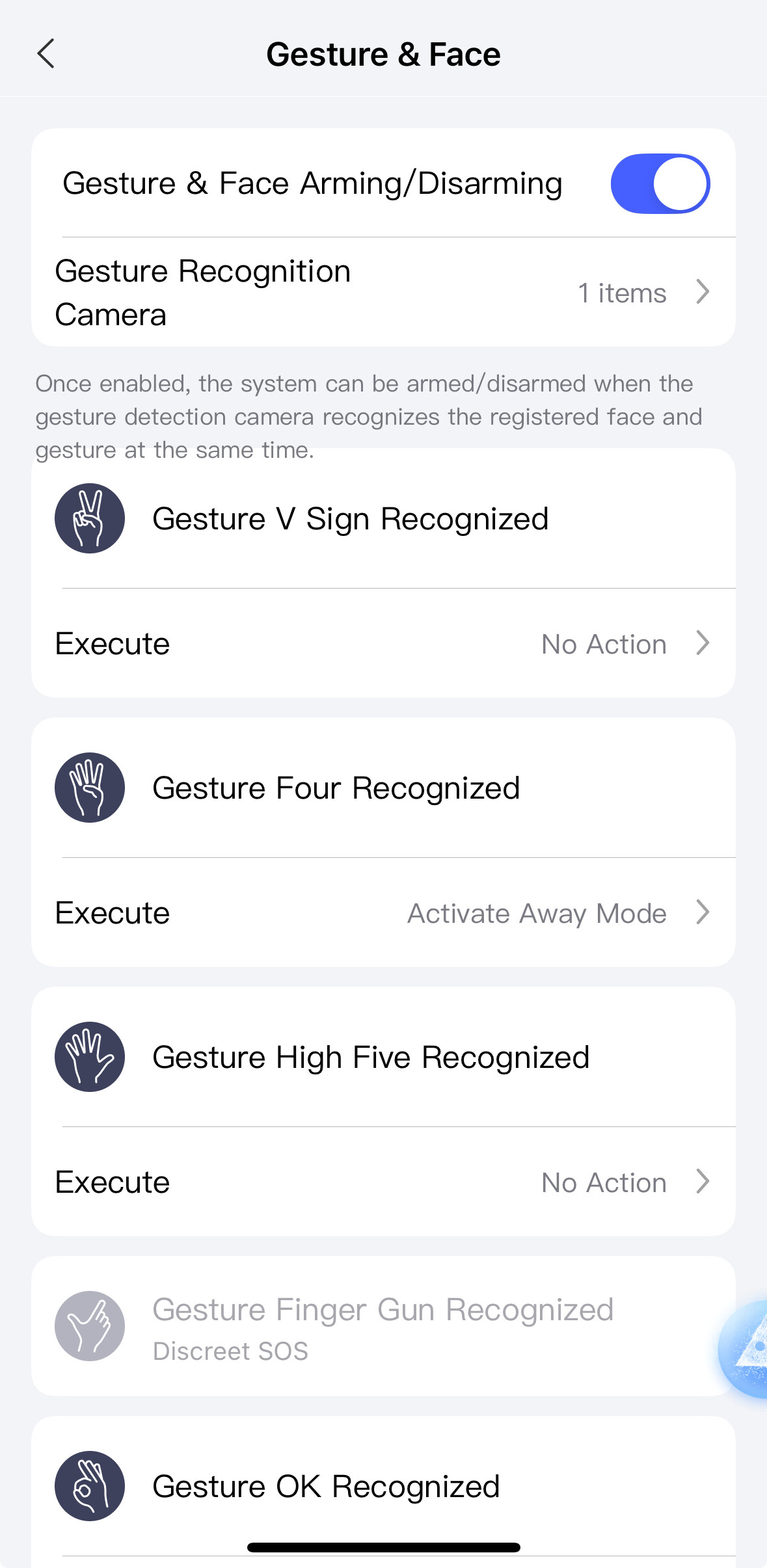This screenshot has width=767, height=1568.
Task: Go back from Gesture & Face
Action: tap(46, 54)
